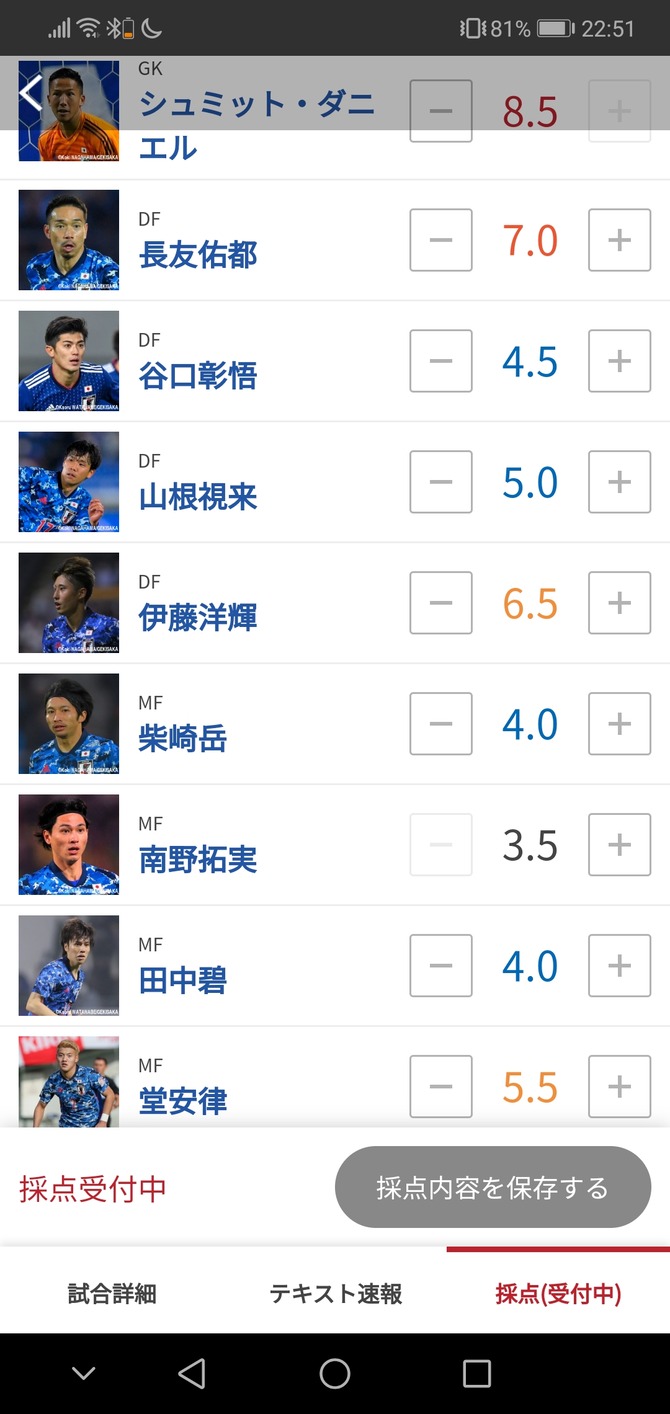Increase 田中碧's rating
Image resolution: width=670 pixels, height=1414 pixels.
(619, 966)
